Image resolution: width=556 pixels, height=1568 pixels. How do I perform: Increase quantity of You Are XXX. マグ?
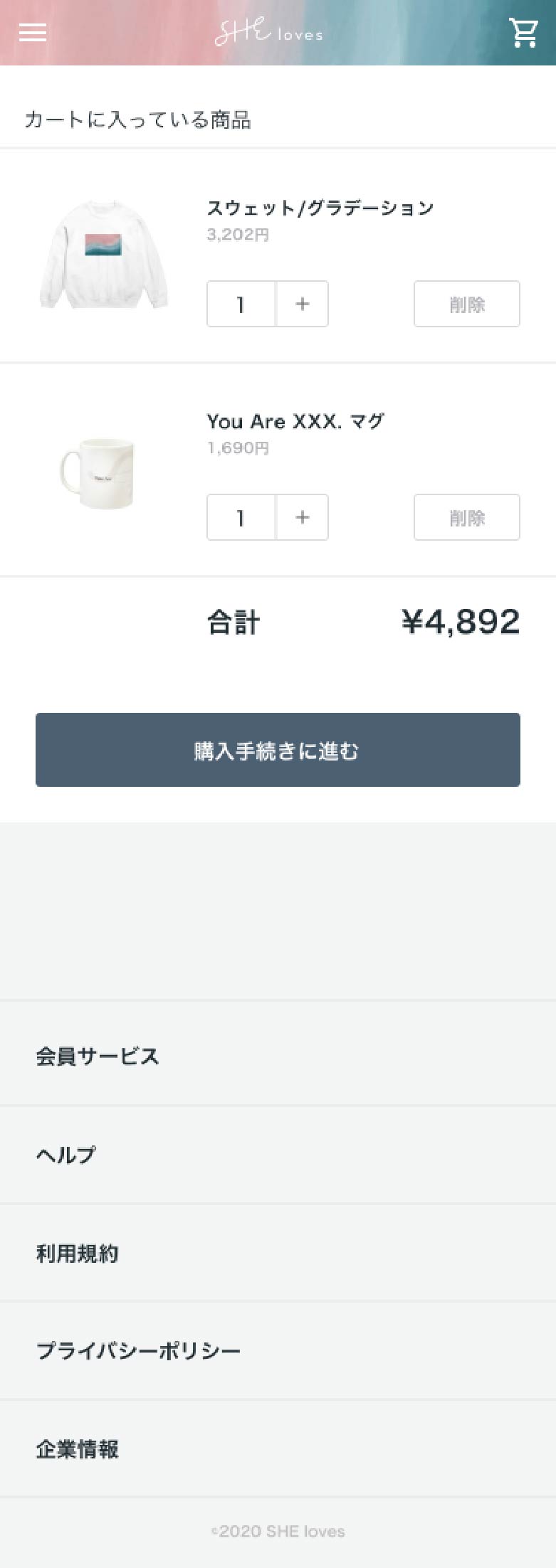coord(303,517)
